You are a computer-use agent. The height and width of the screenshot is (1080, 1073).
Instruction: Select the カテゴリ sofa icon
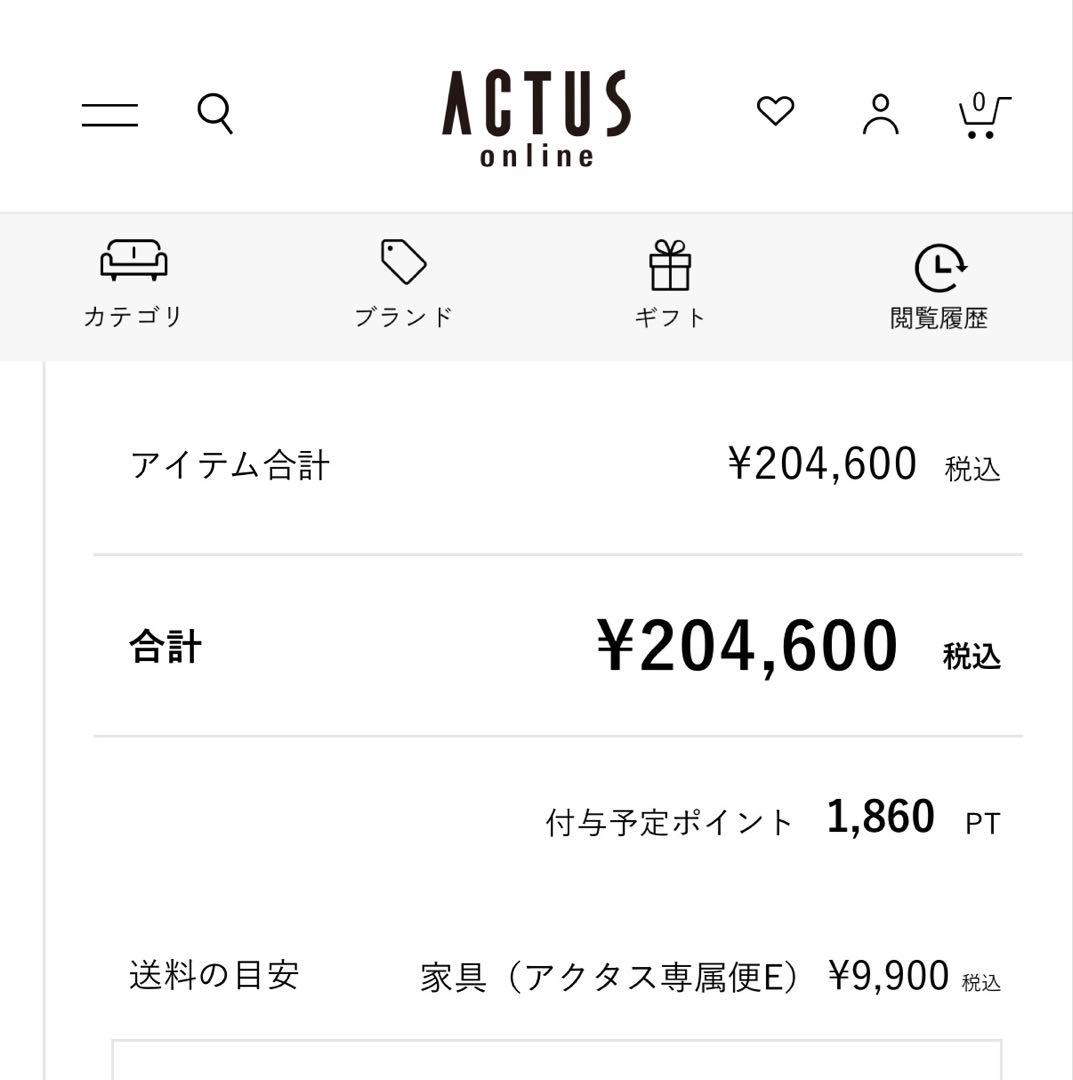(131, 261)
